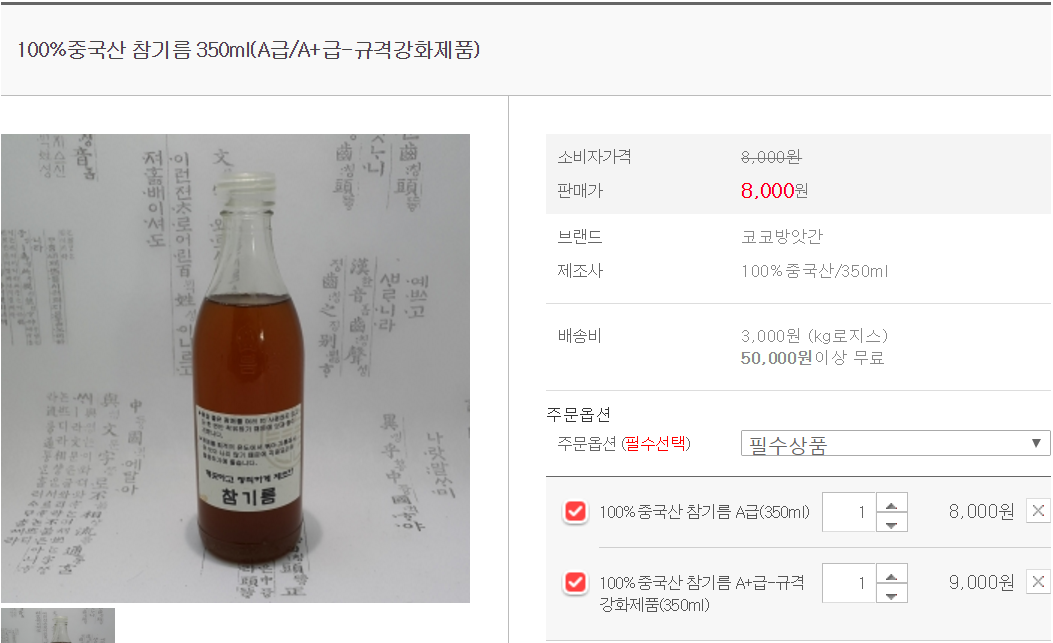
Task: Decrease quantity of 참기름 A급(350ml)
Action: coord(892,523)
